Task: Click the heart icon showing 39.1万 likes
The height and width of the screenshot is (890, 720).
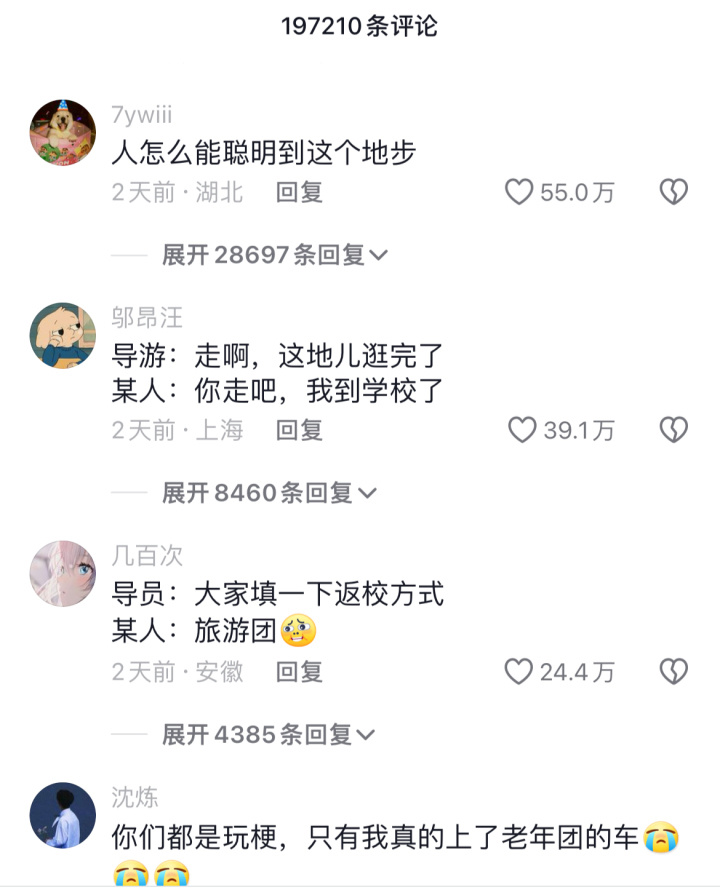Action: pyautogui.click(x=521, y=431)
